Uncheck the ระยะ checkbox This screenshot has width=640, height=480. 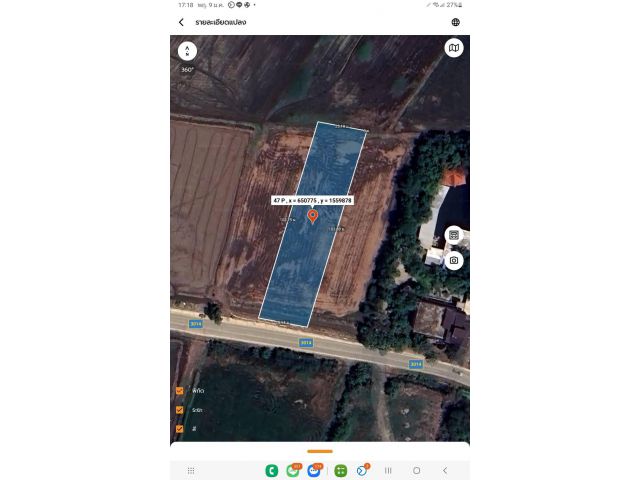(x=180, y=410)
